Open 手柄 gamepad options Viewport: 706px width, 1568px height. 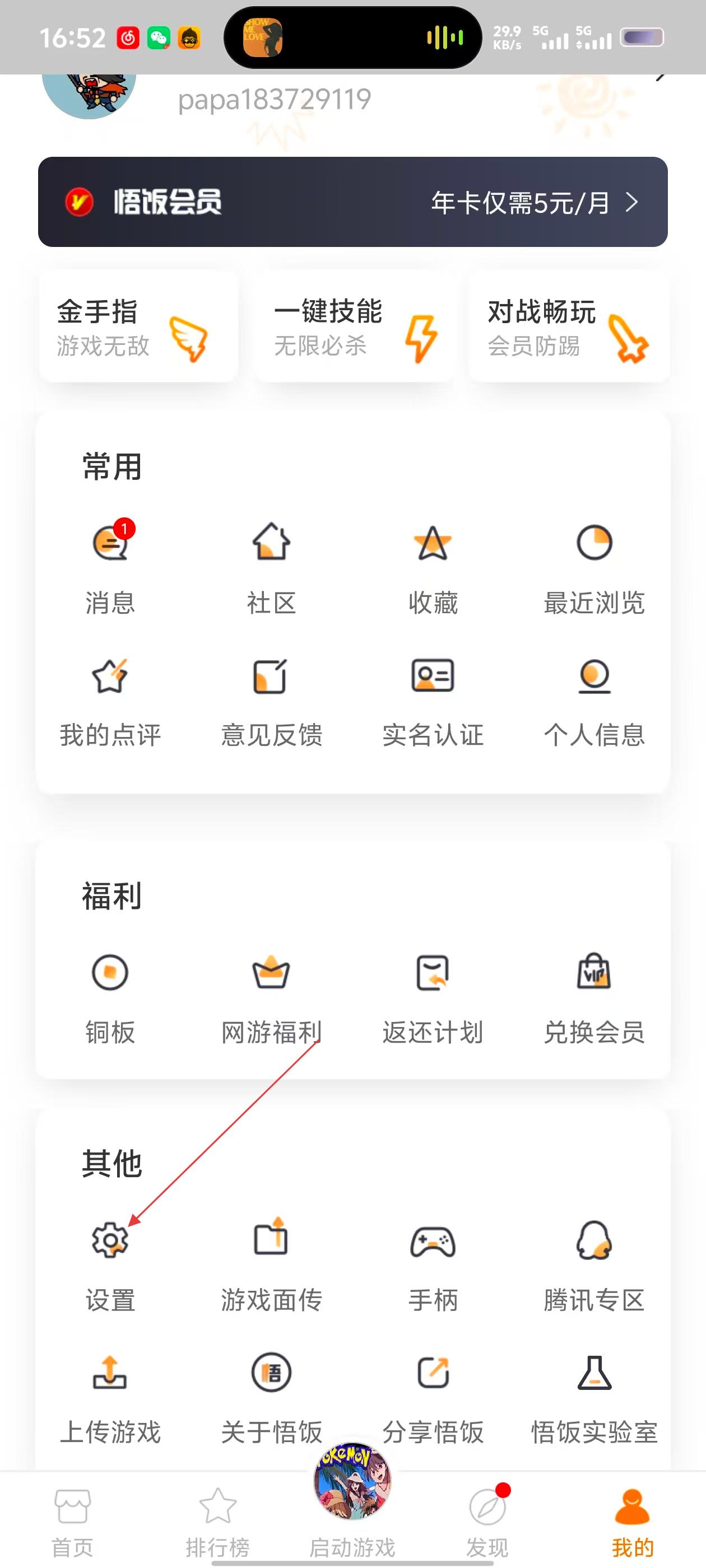point(433,1262)
